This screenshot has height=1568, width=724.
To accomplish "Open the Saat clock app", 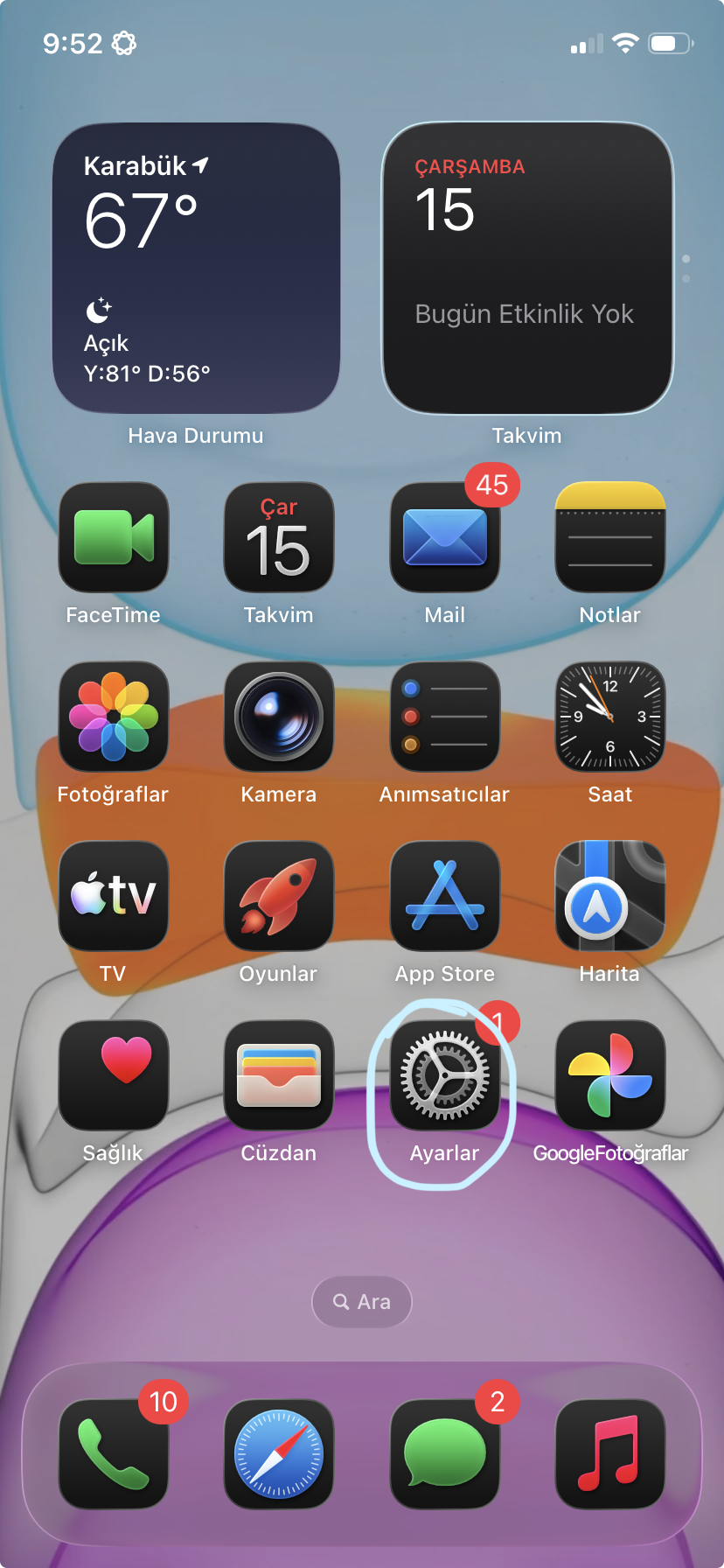I will point(610,717).
